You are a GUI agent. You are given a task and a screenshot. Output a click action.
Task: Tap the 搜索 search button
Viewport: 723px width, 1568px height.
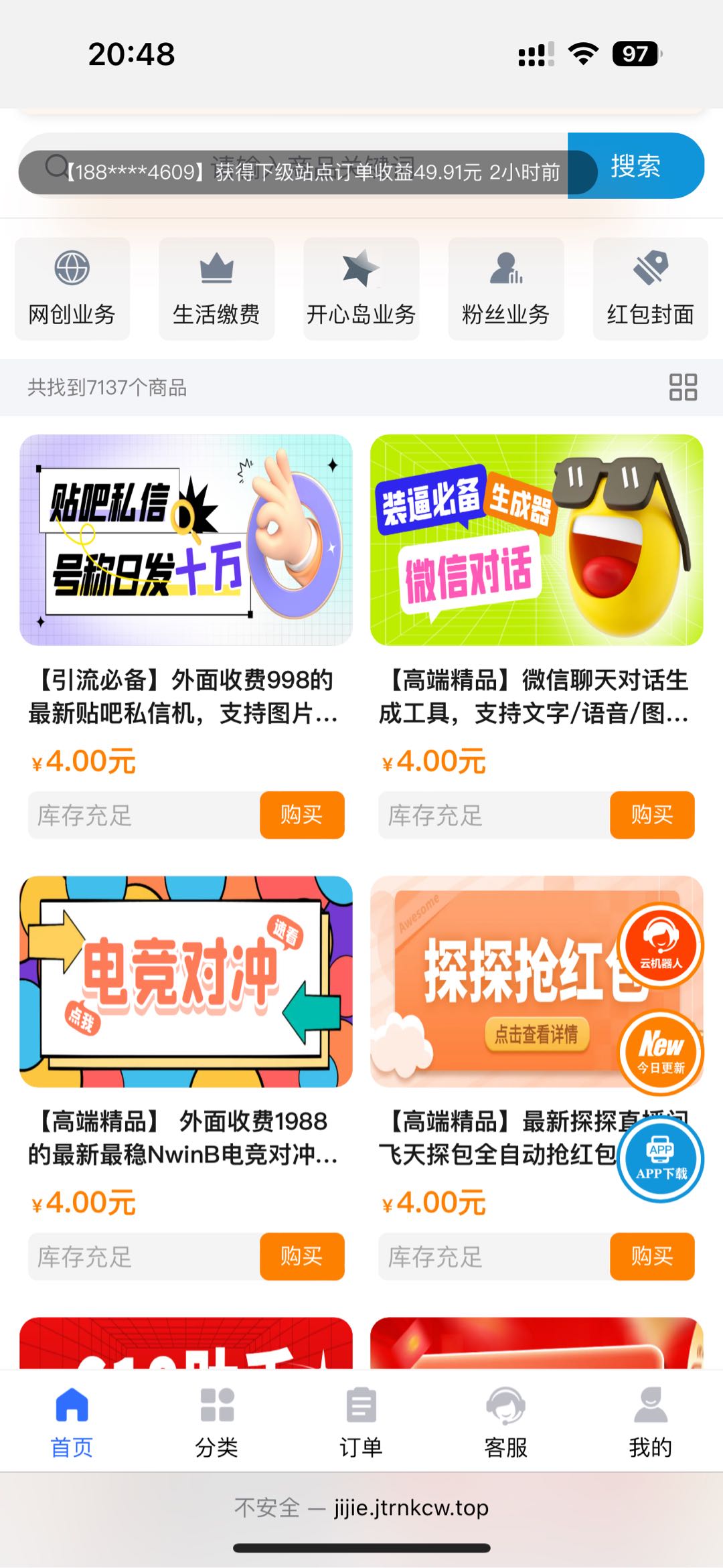[x=635, y=166]
